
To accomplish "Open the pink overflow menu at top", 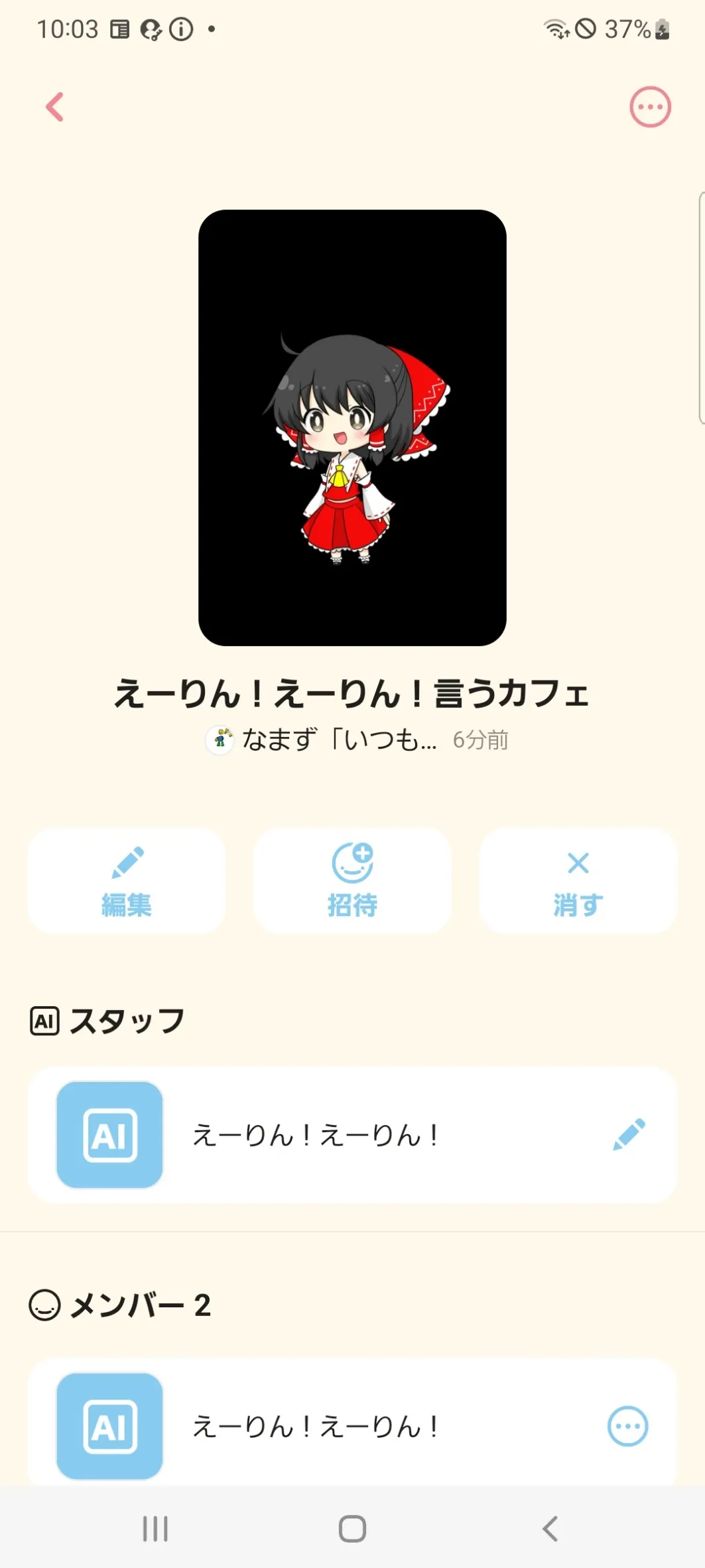I will [x=650, y=107].
